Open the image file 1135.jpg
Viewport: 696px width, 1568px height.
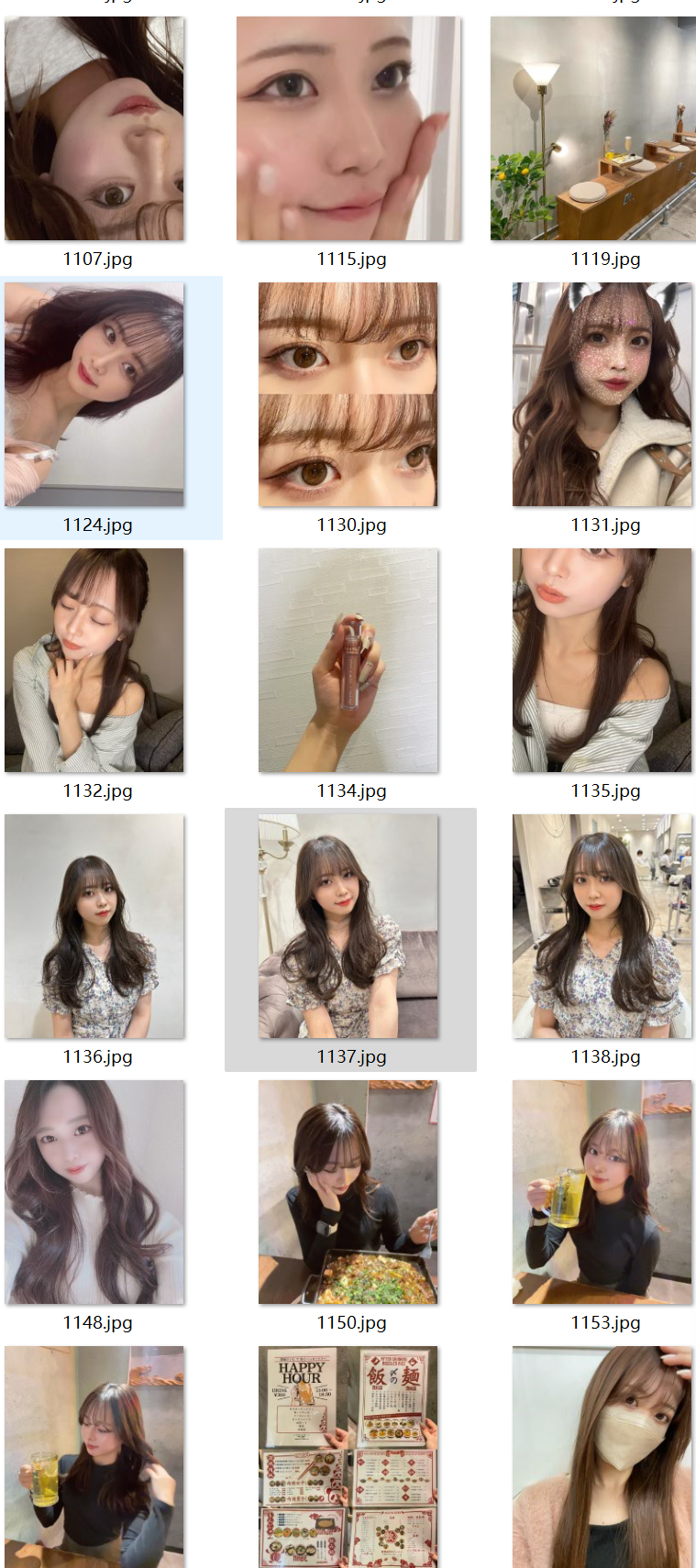pos(602,660)
